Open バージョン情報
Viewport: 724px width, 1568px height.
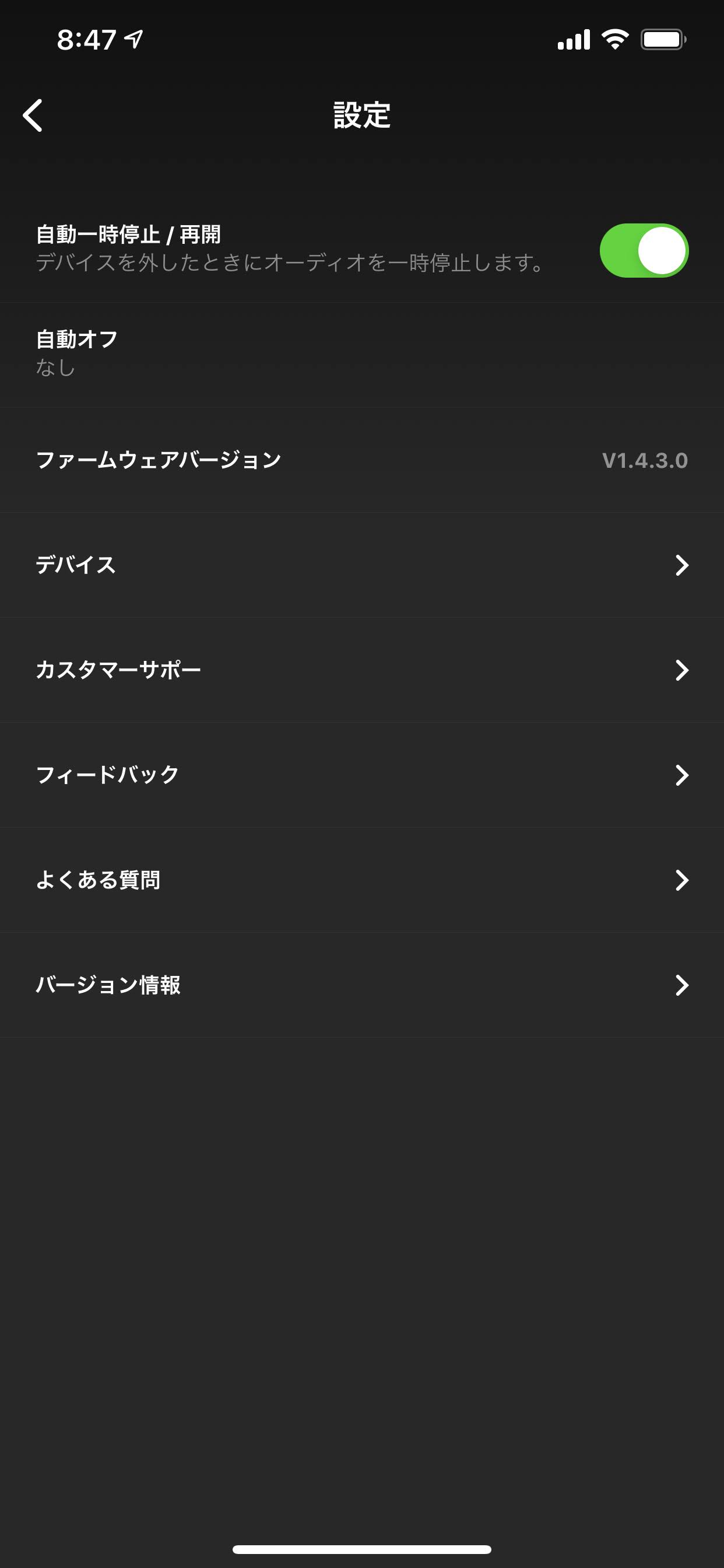tap(362, 985)
